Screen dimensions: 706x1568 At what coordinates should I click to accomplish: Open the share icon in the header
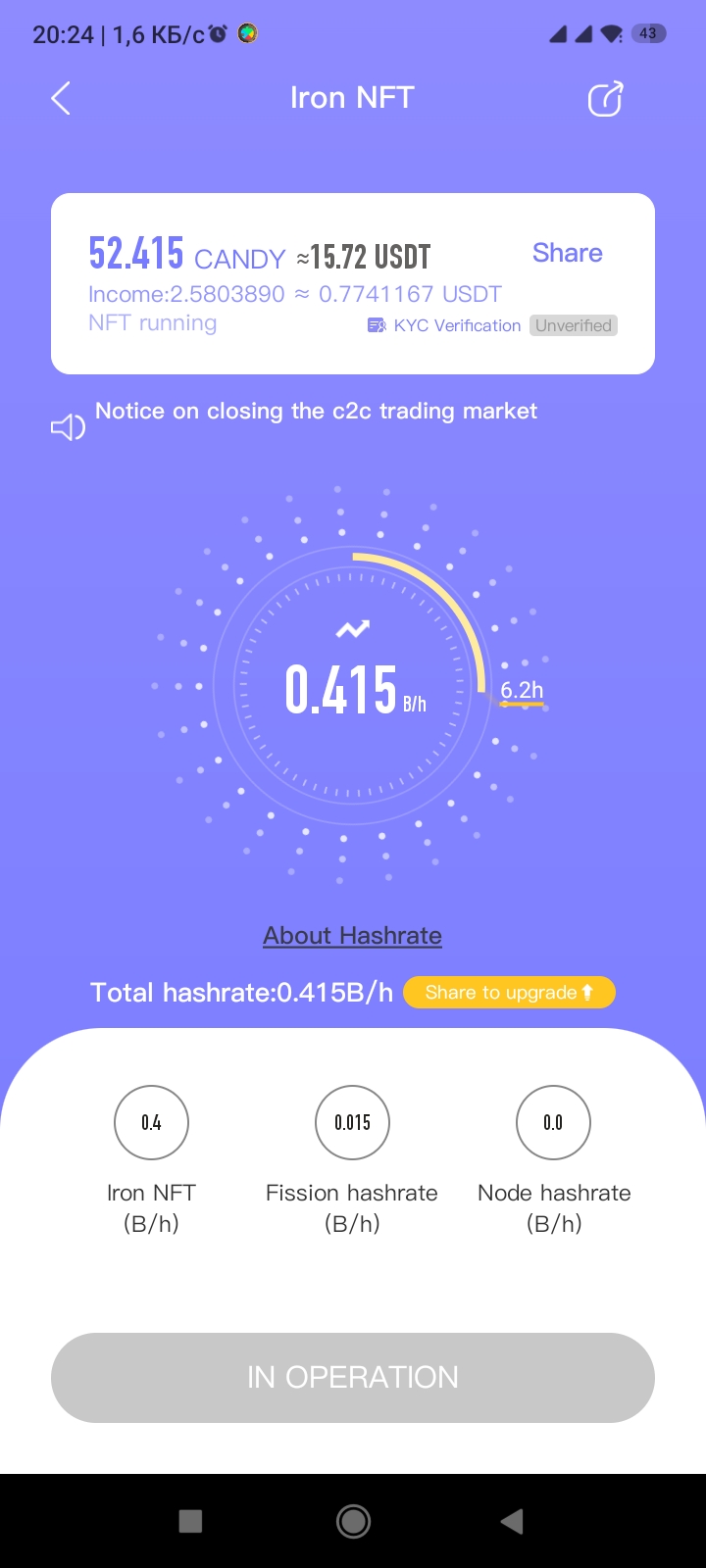(605, 99)
